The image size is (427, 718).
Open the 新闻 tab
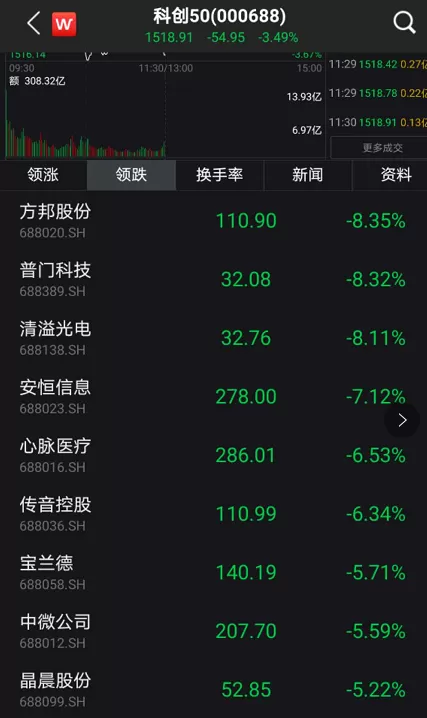point(308,174)
